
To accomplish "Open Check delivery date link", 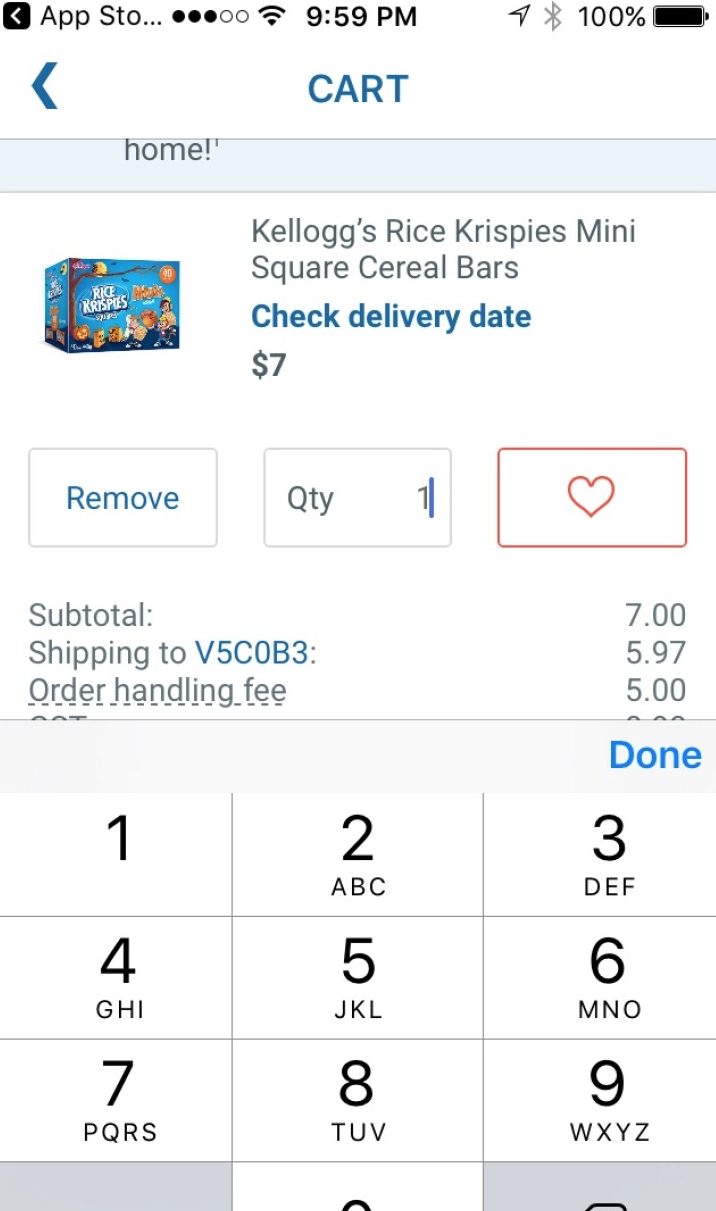I will [x=391, y=316].
